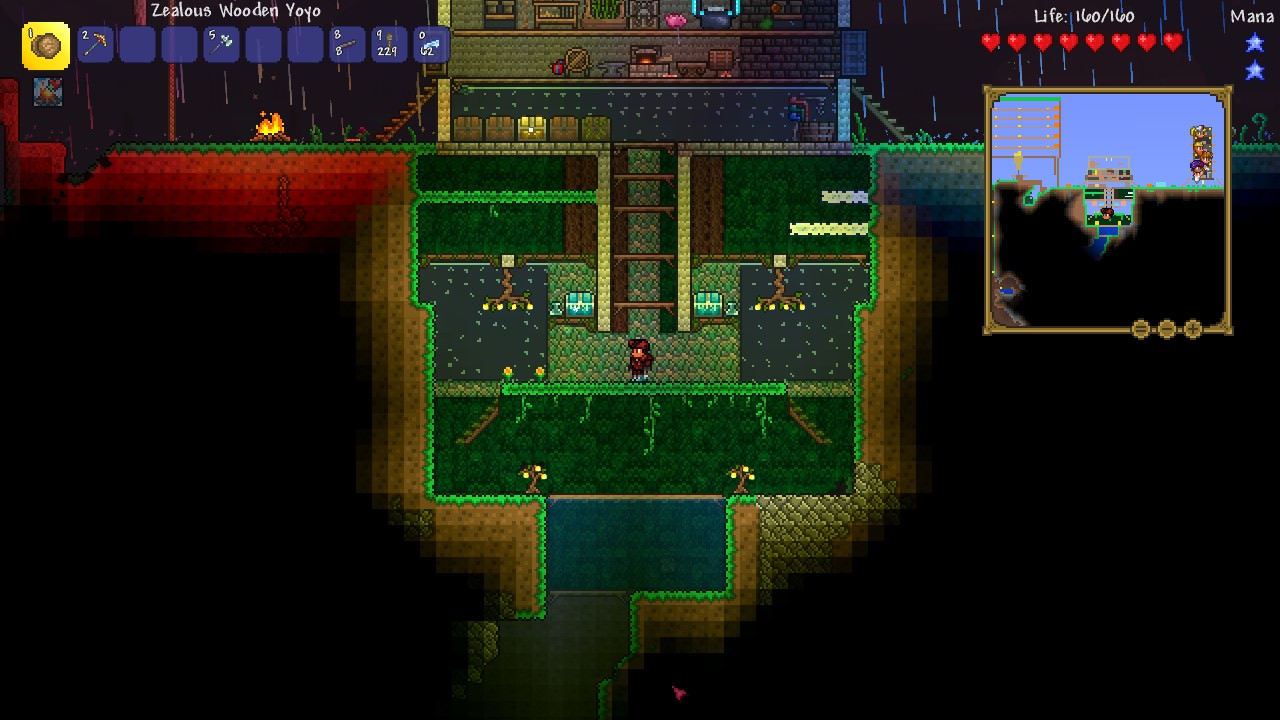Select hotbar slot 8 item
The image size is (1280, 720).
(347, 45)
